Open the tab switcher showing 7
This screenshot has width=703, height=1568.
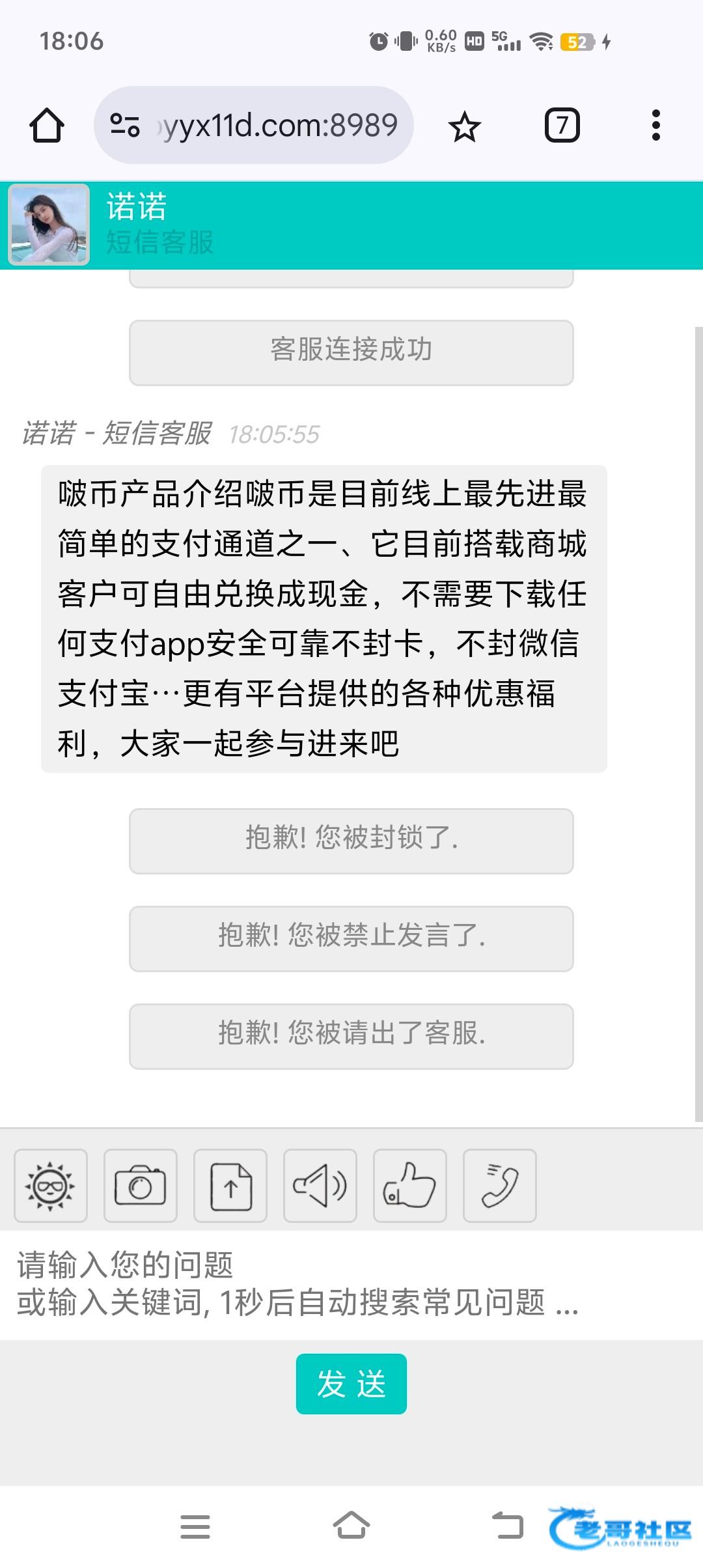tap(562, 125)
